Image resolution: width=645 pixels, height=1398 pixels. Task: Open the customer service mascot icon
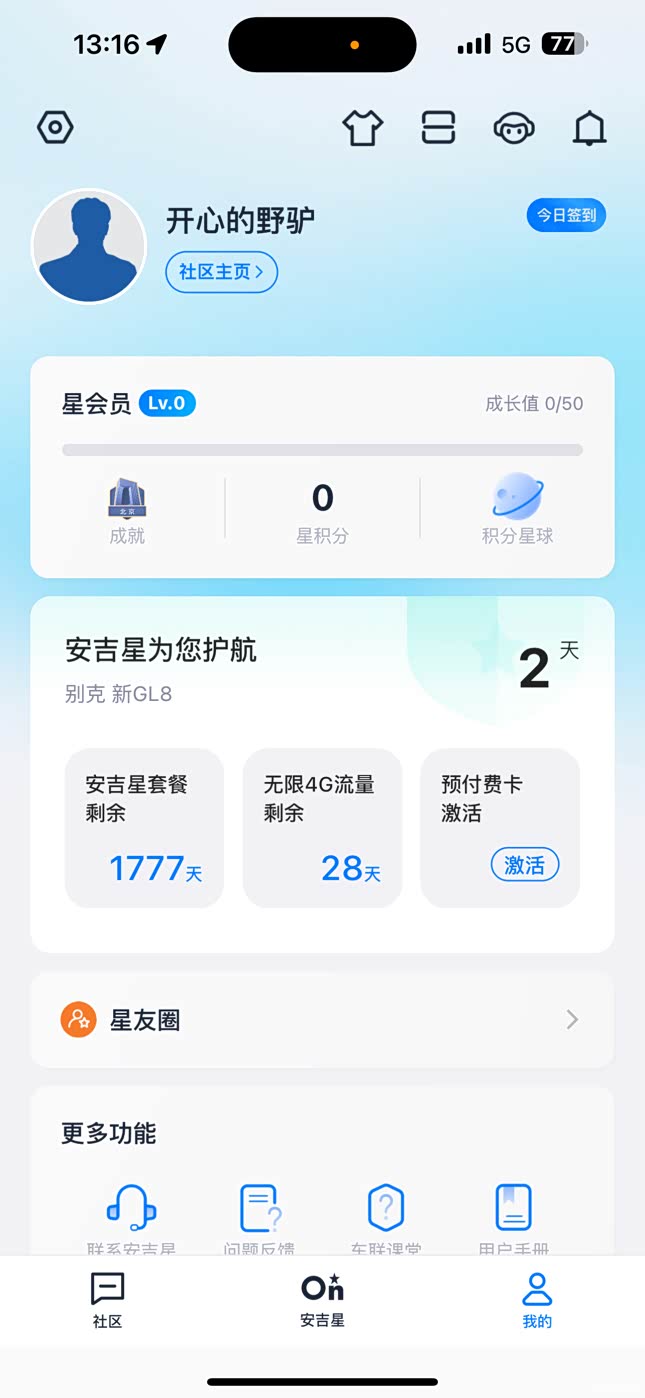(x=514, y=128)
